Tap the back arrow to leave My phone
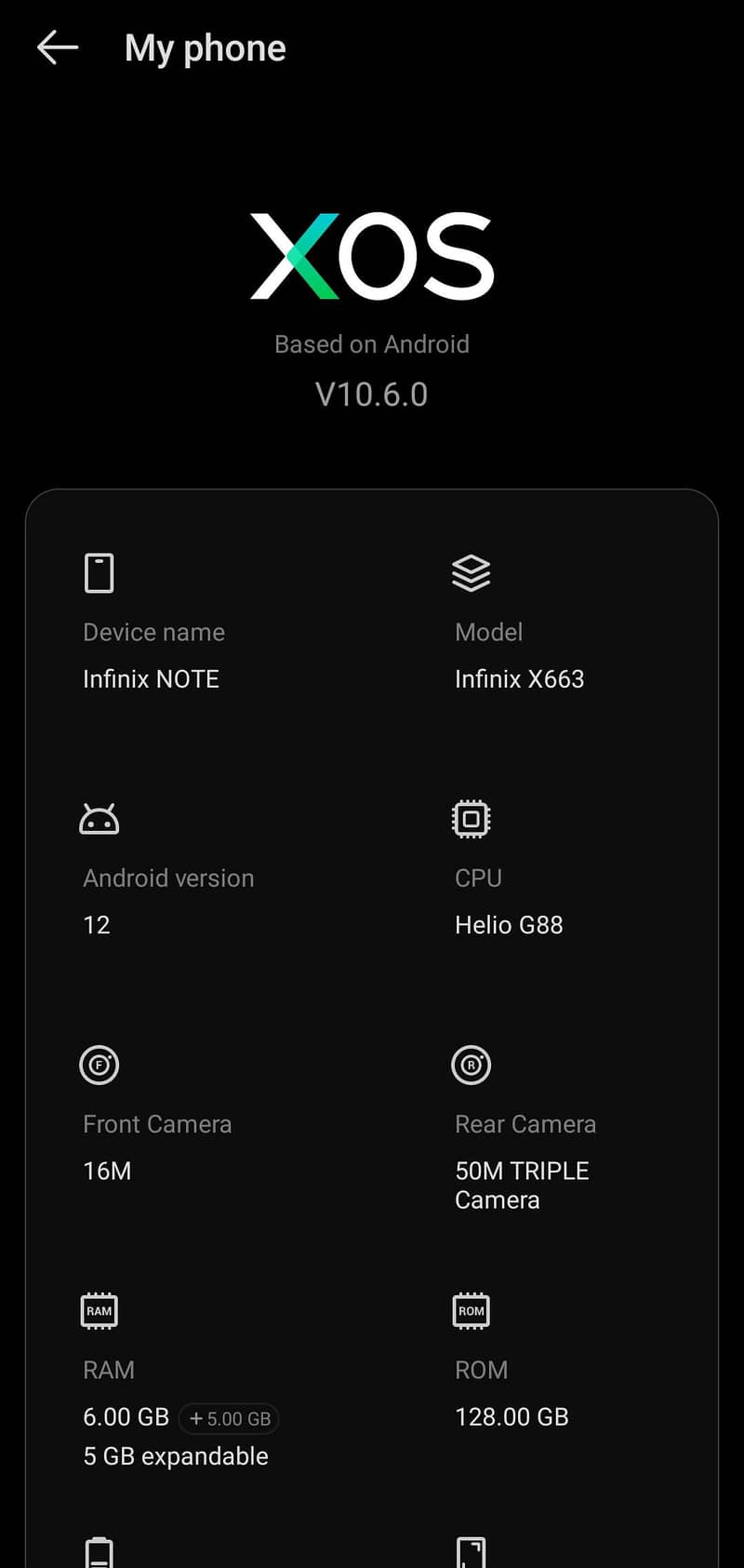Image resolution: width=744 pixels, height=1568 pixels. tap(57, 47)
